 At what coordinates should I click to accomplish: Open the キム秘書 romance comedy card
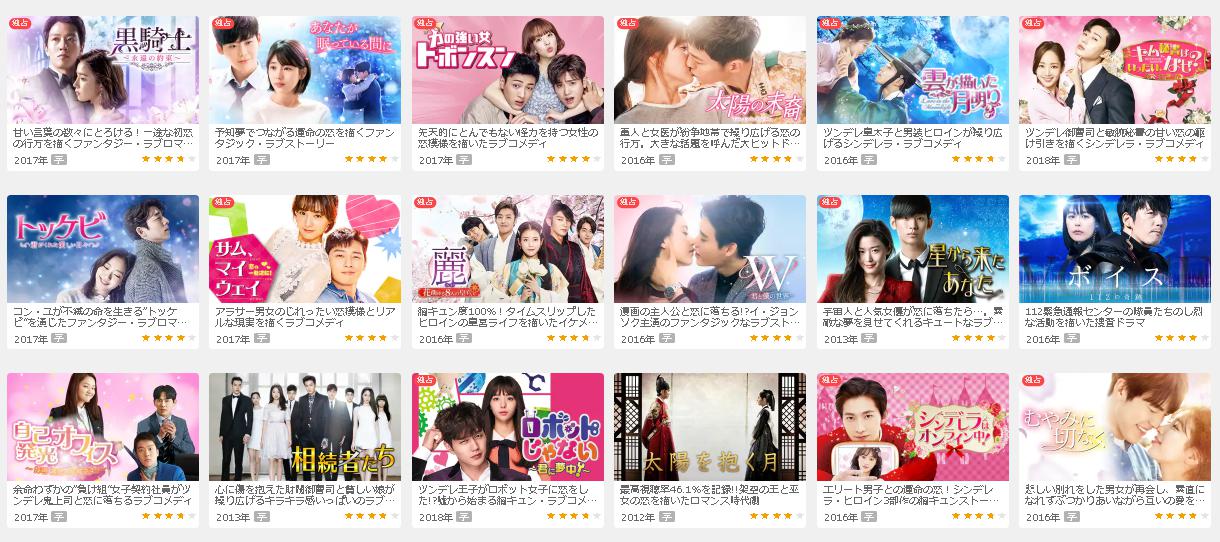1115,70
